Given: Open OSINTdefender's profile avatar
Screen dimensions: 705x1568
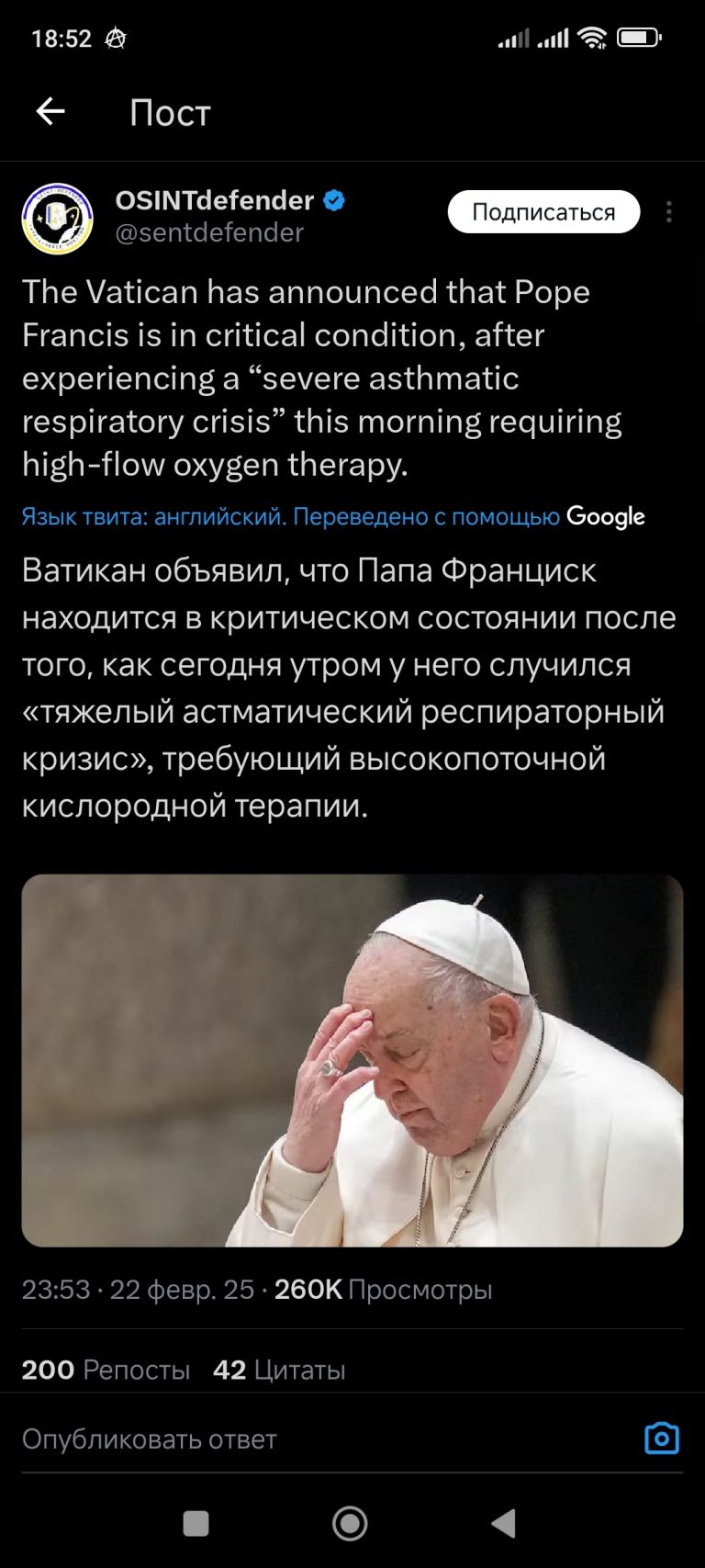Looking at the screenshot, I should (x=57, y=219).
